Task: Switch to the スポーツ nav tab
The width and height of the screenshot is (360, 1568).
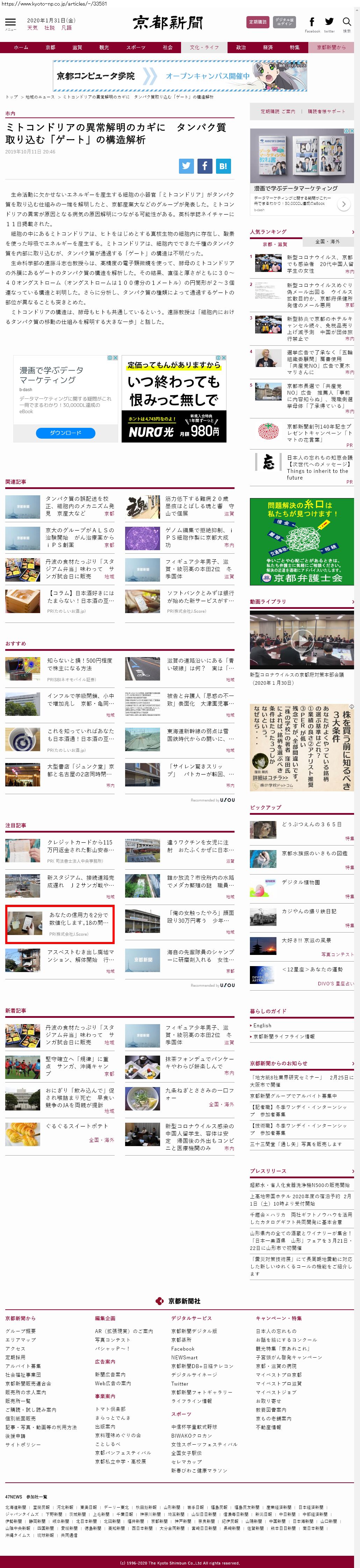Action: pos(135,48)
